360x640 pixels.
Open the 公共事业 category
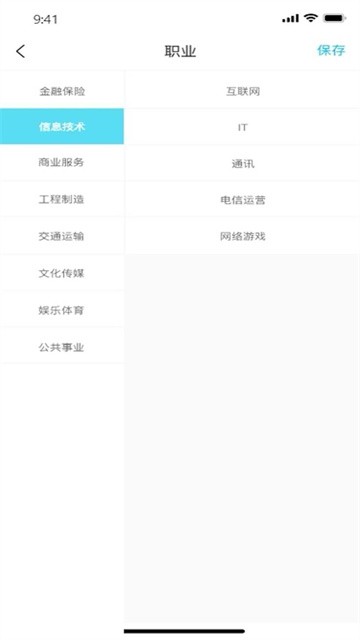click(62, 347)
